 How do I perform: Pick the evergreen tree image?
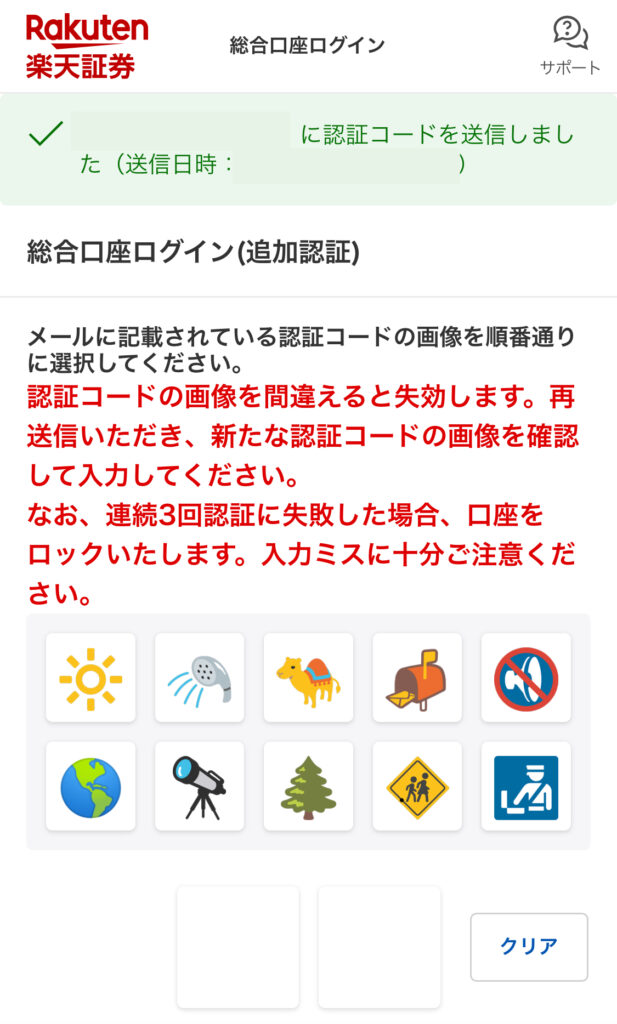tap(308, 786)
